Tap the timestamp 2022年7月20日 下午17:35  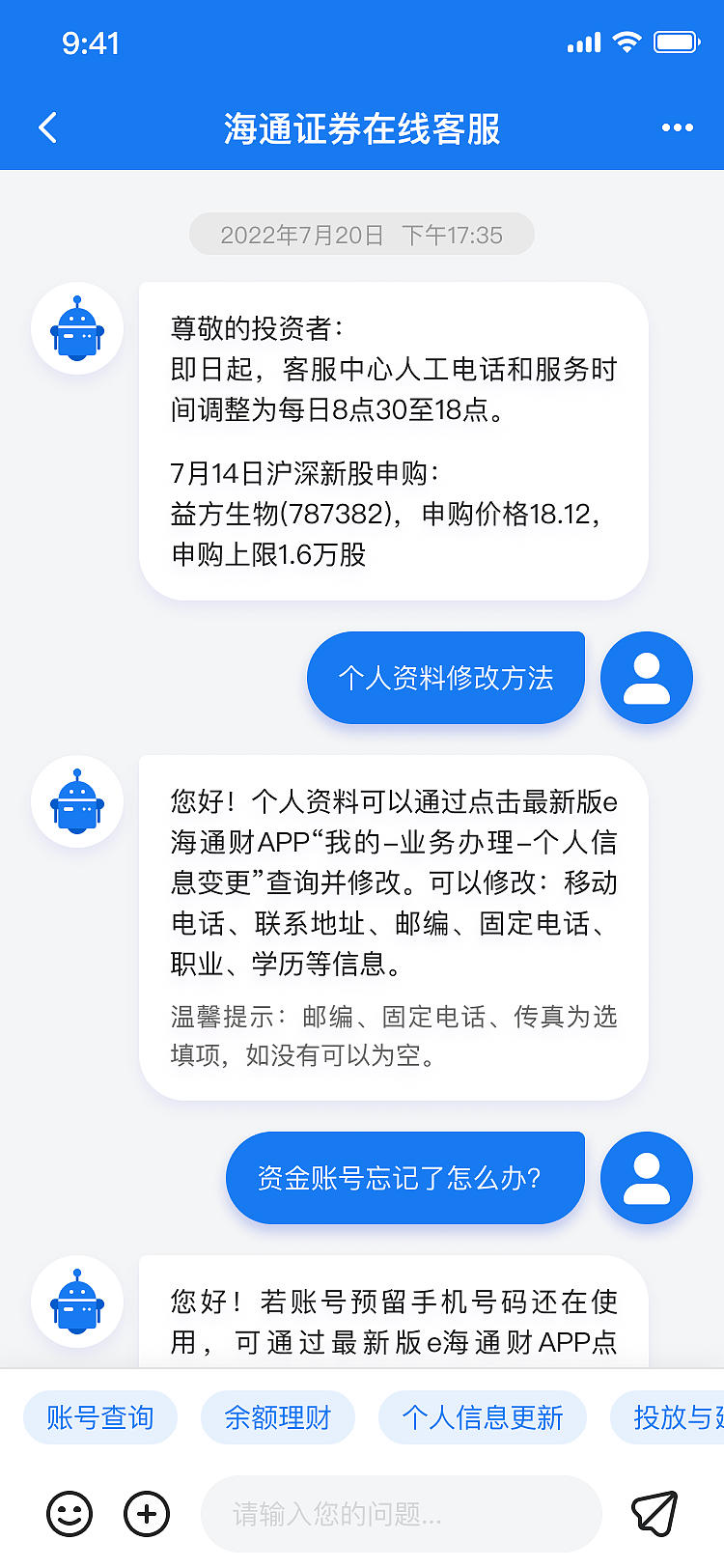point(362,234)
